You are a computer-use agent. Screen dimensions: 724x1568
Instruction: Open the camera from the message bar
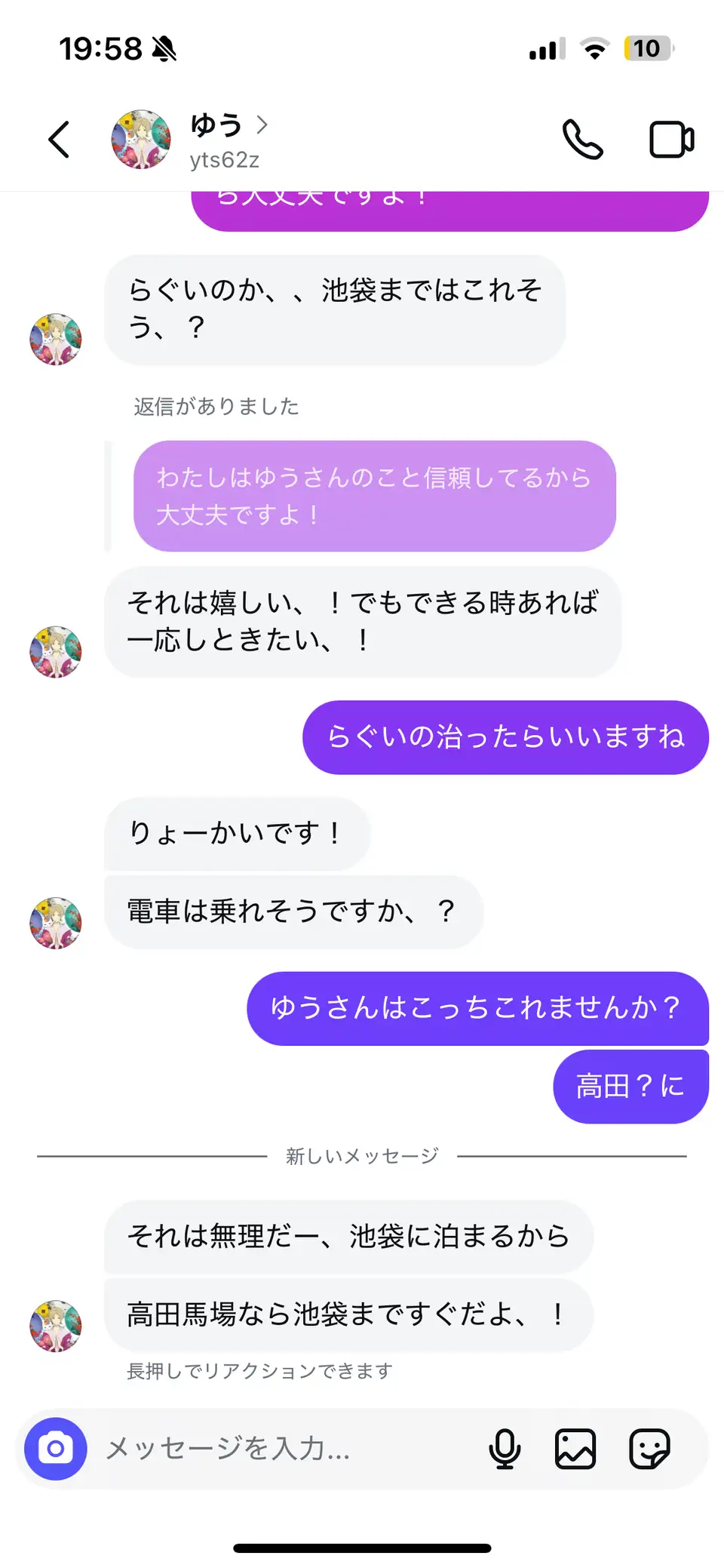pyautogui.click(x=56, y=1448)
